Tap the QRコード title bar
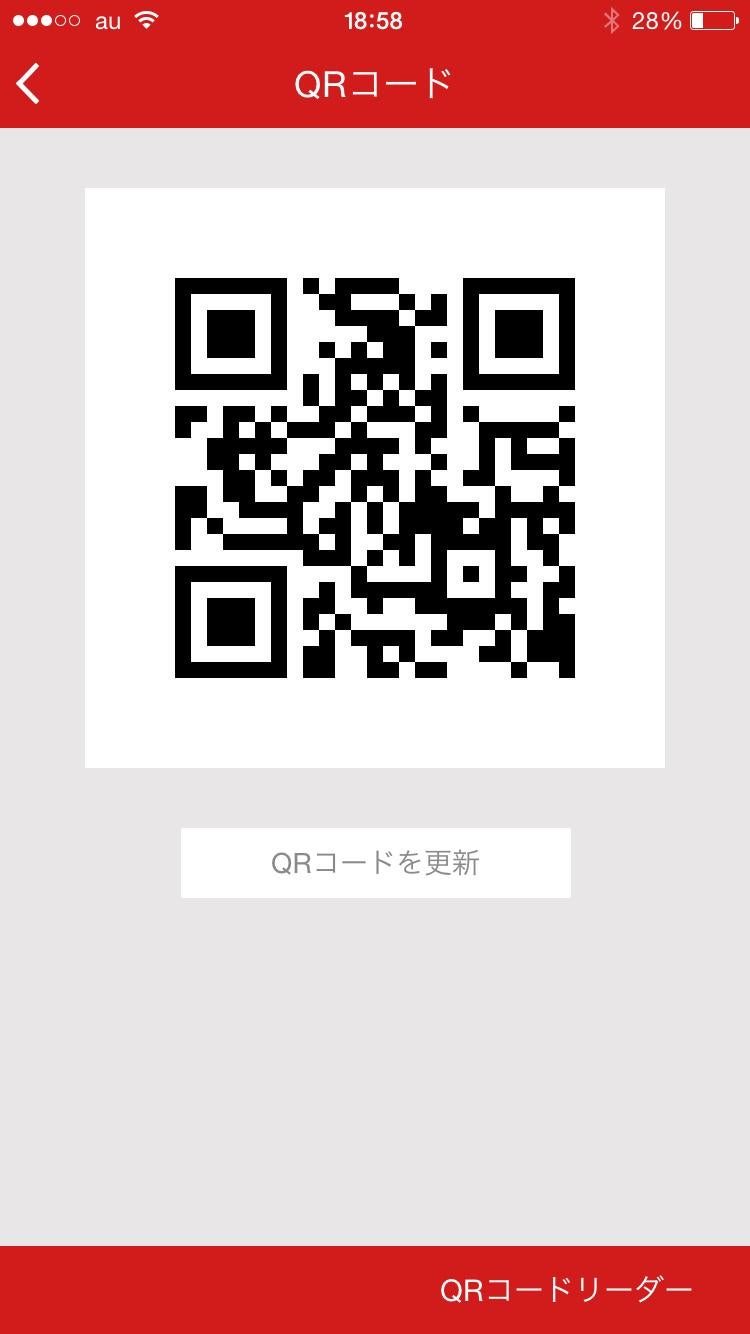This screenshot has height=1334, width=750. pyautogui.click(x=375, y=84)
